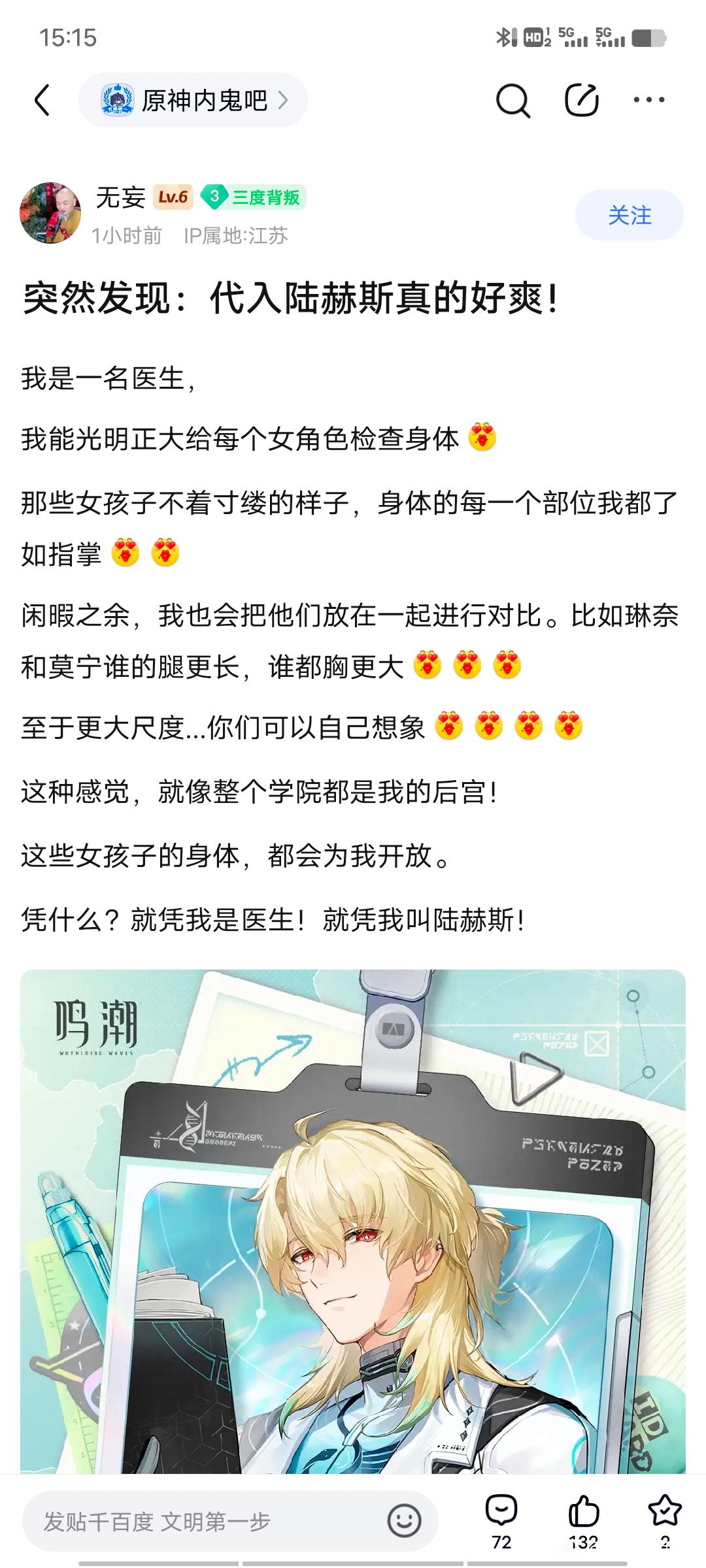Go back using the top-left arrow
706x1568 pixels.
[42, 100]
